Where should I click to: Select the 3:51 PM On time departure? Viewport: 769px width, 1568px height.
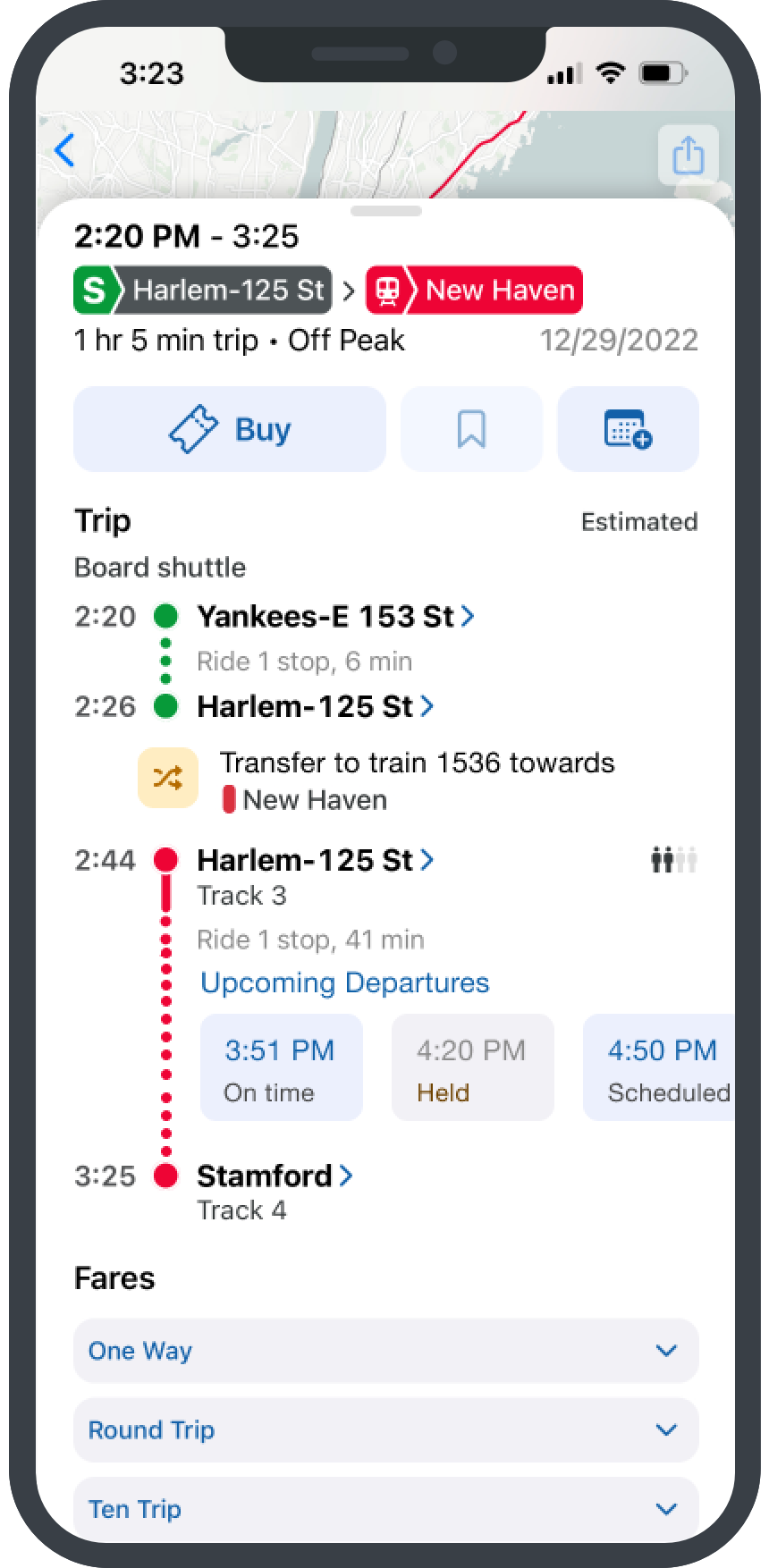[x=281, y=1067]
